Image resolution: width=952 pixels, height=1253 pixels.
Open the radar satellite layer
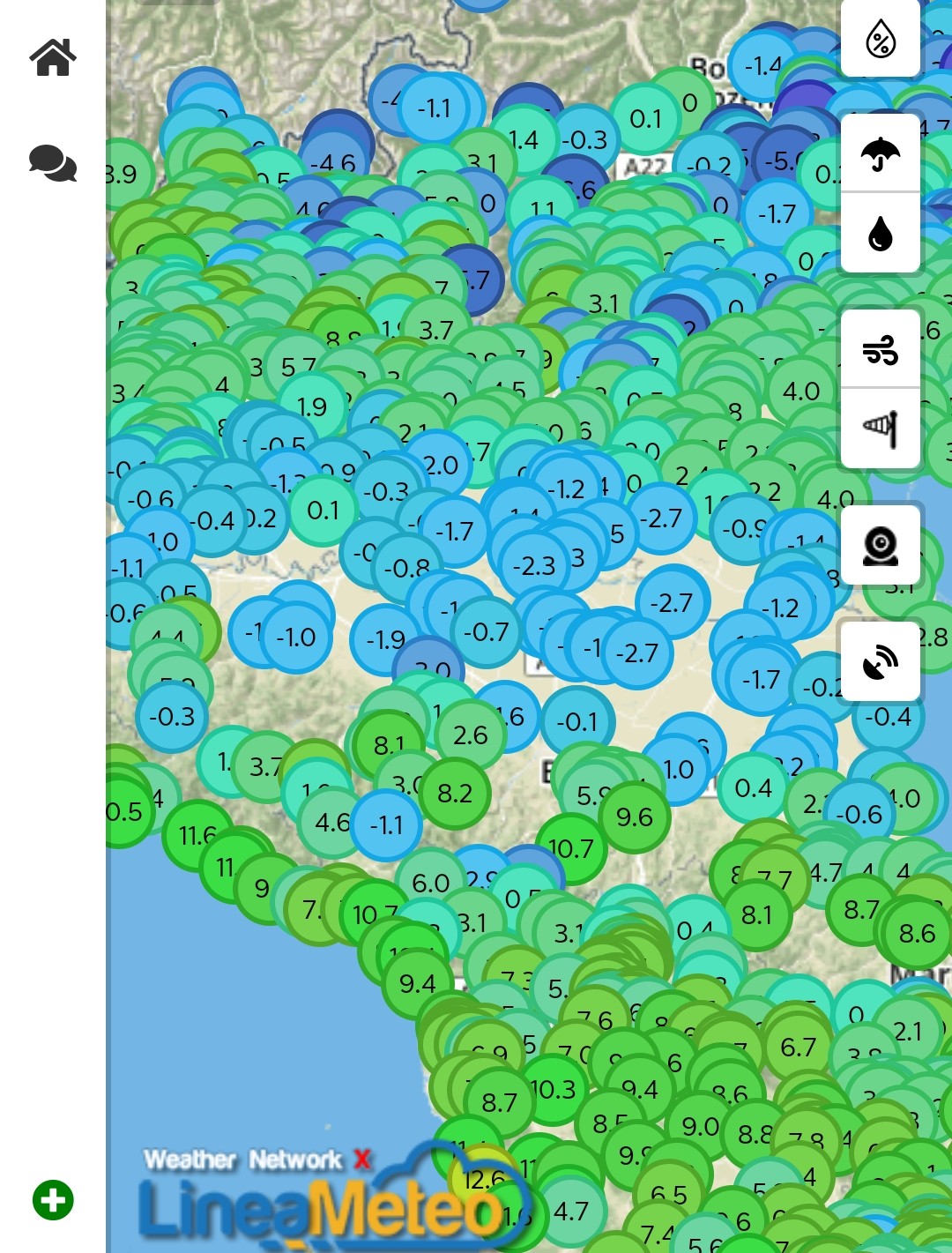[880, 661]
